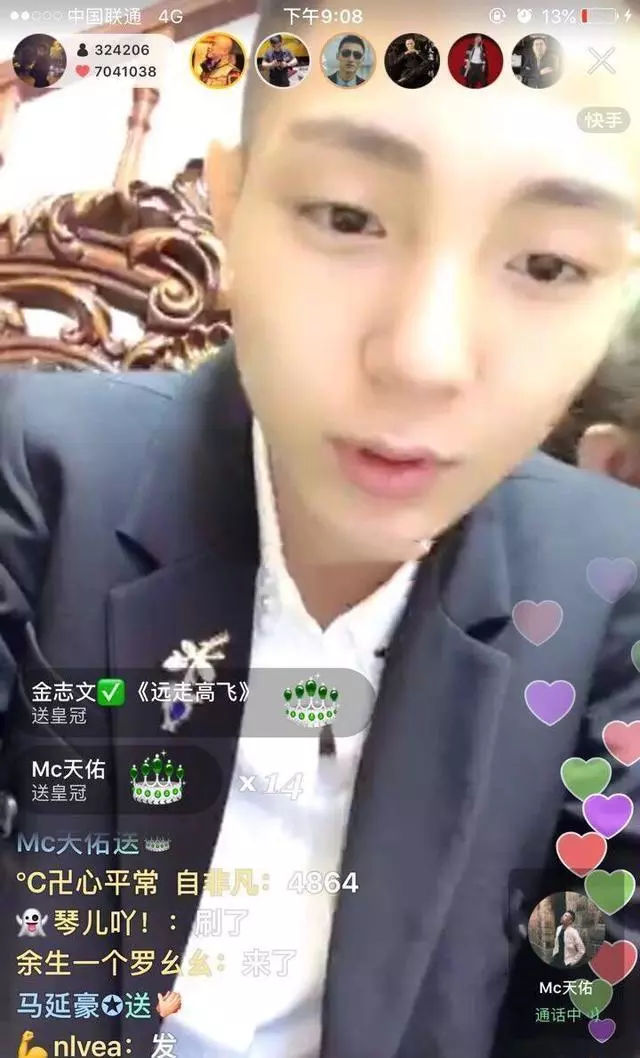This screenshot has height=1058, width=640.
Task: View the sunglasses viewer avatar
Action: (x=348, y=61)
